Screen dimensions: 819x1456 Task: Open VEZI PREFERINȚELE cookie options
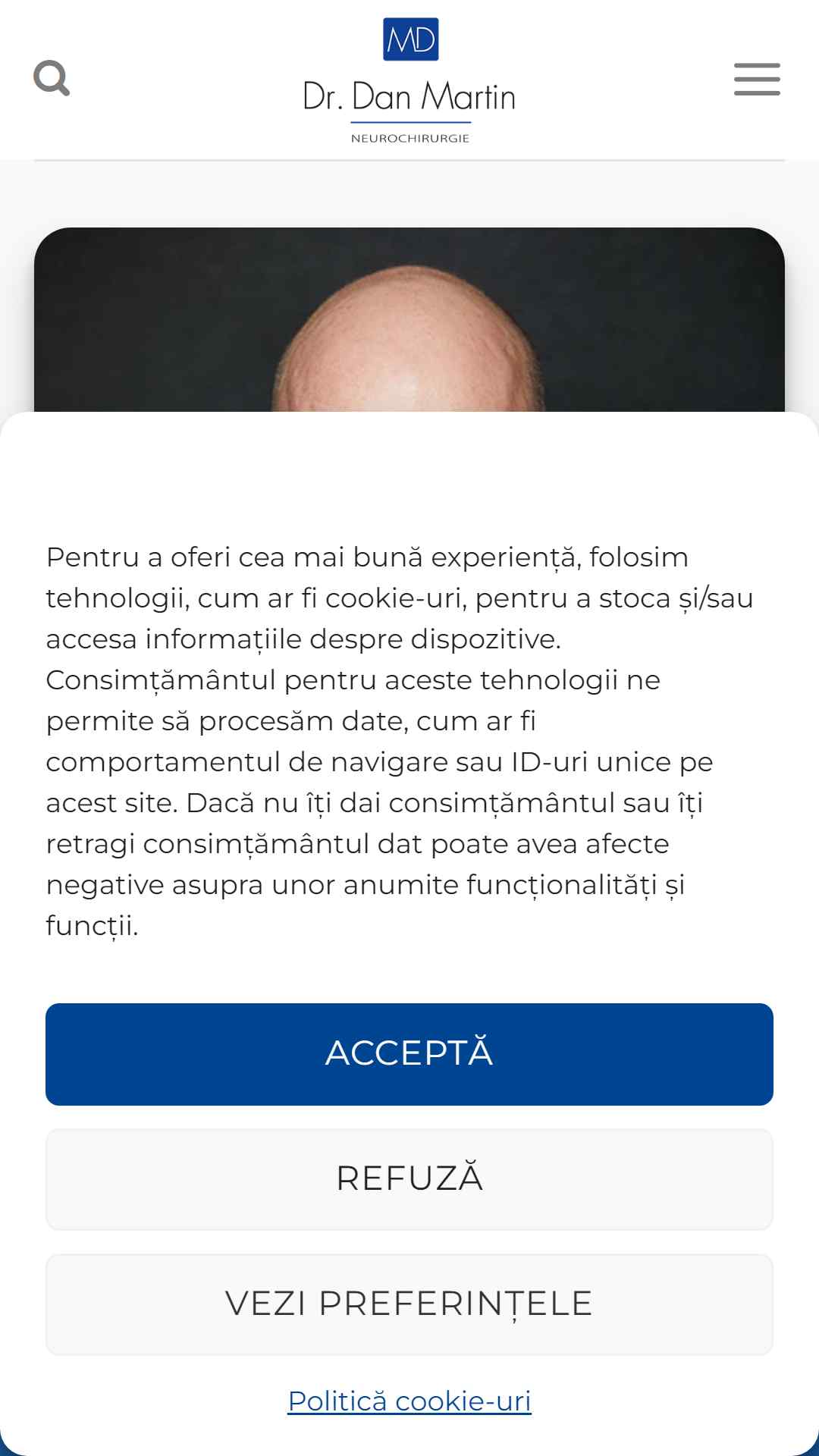409,1304
